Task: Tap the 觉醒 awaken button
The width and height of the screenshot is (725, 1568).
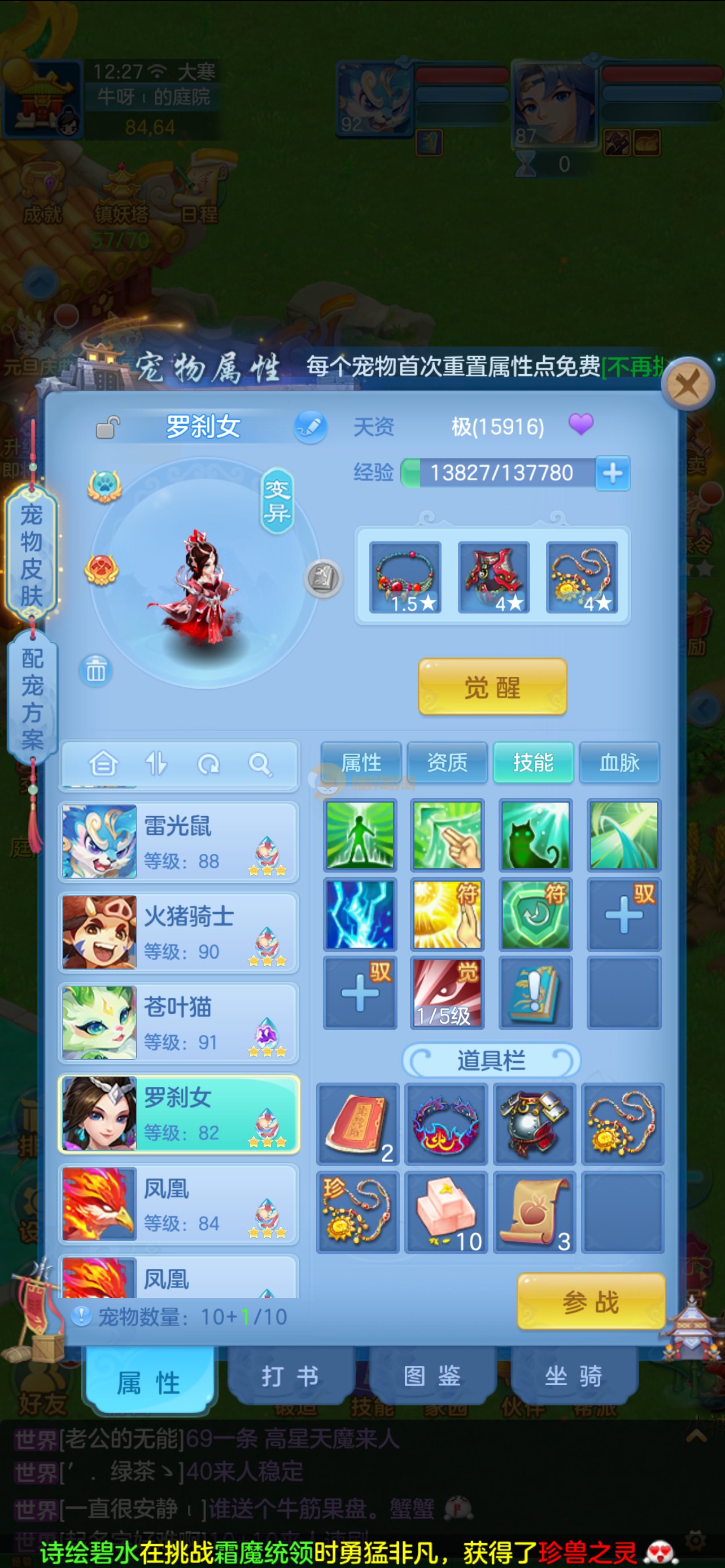Action: tap(492, 686)
